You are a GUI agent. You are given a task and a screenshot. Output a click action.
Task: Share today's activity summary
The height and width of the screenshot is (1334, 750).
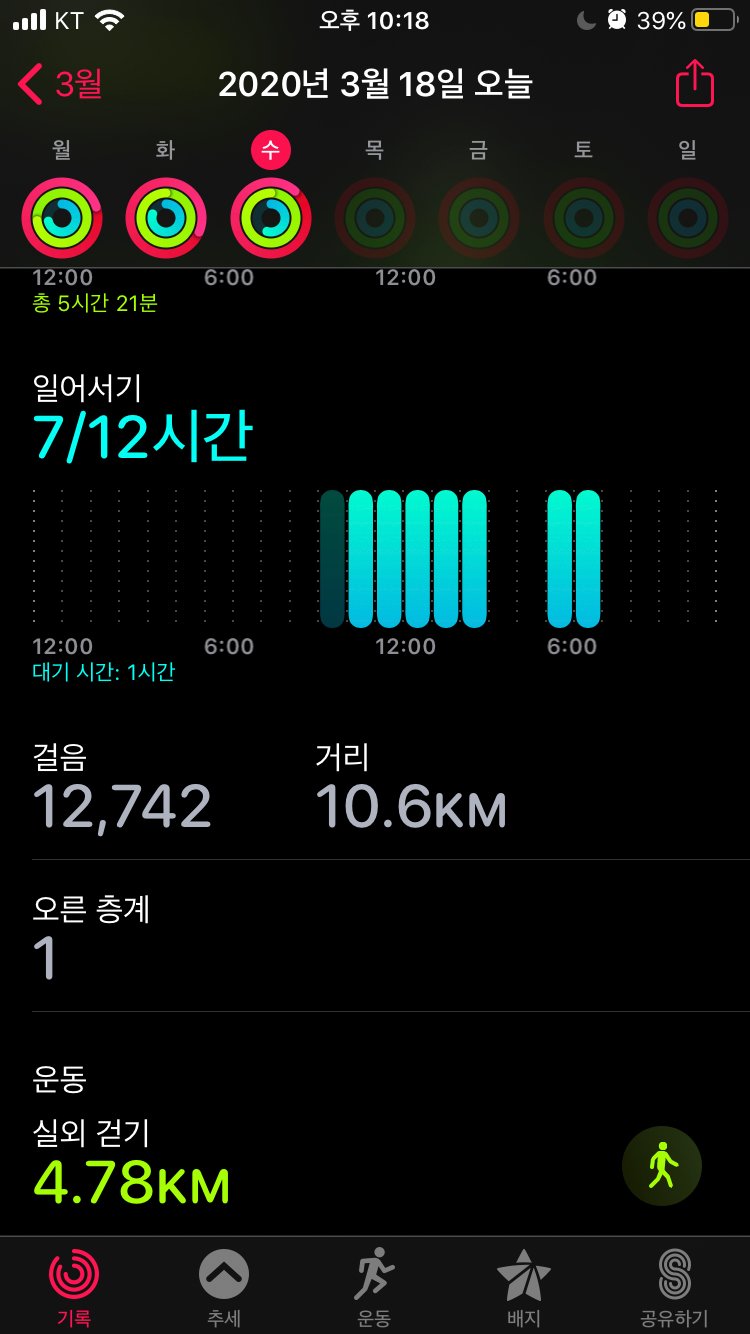695,85
